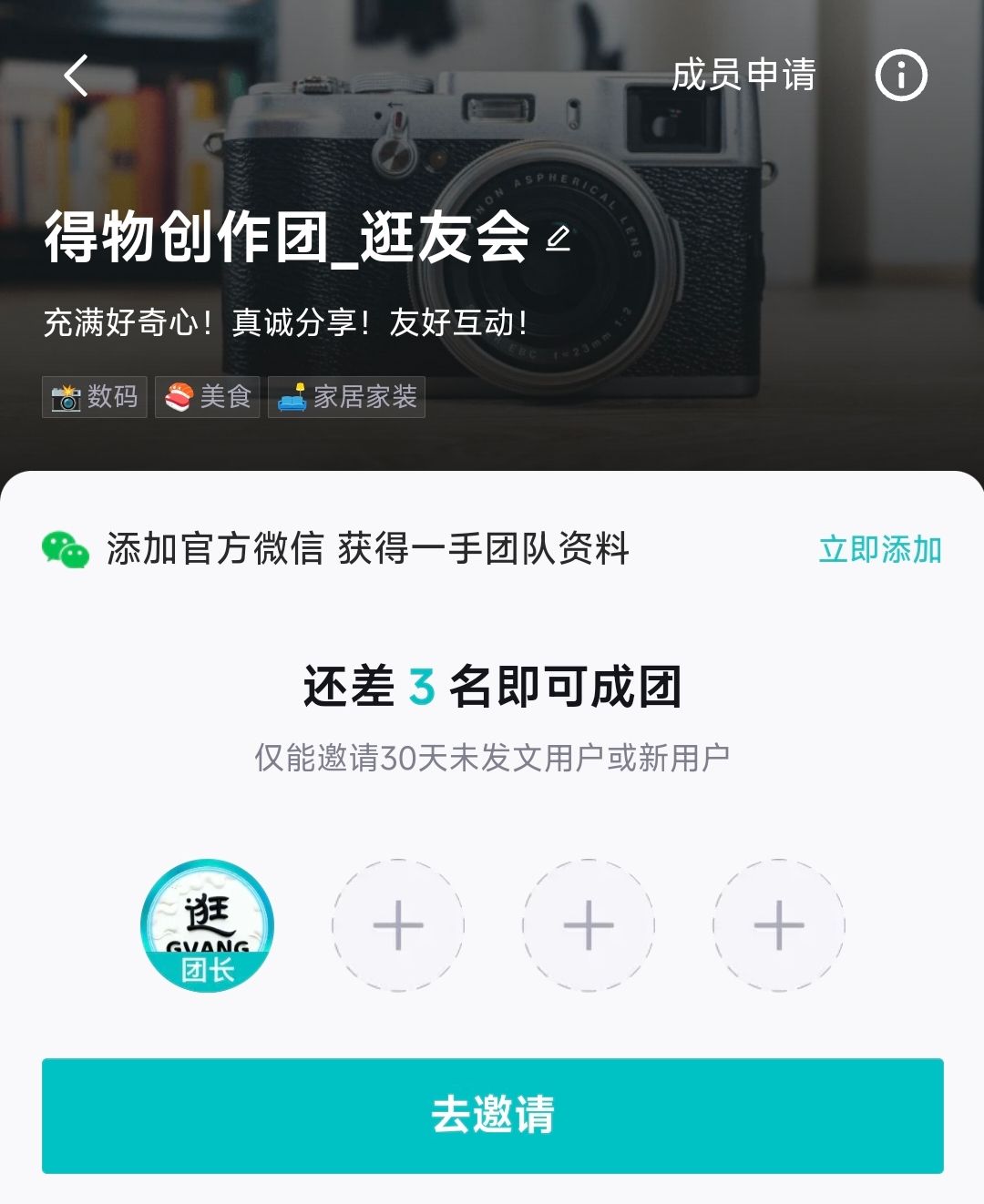Open 成员申请 member applications
984x1204 pixels.
[x=743, y=75]
